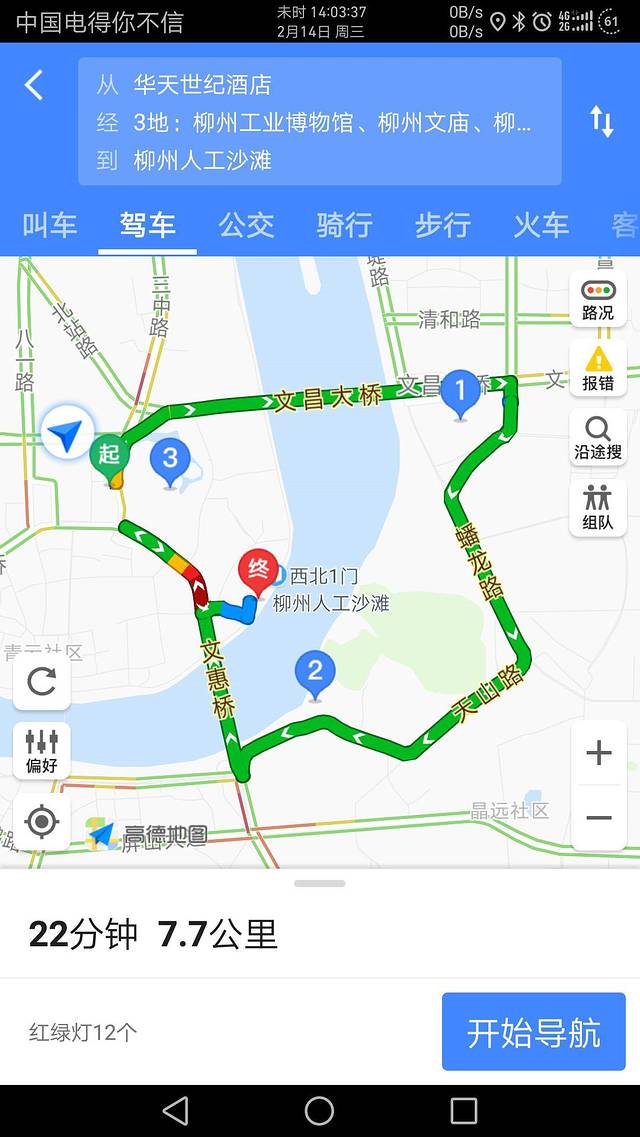640x1137 pixels.
Task: Switch to the 步行 tab
Action: coord(442,225)
